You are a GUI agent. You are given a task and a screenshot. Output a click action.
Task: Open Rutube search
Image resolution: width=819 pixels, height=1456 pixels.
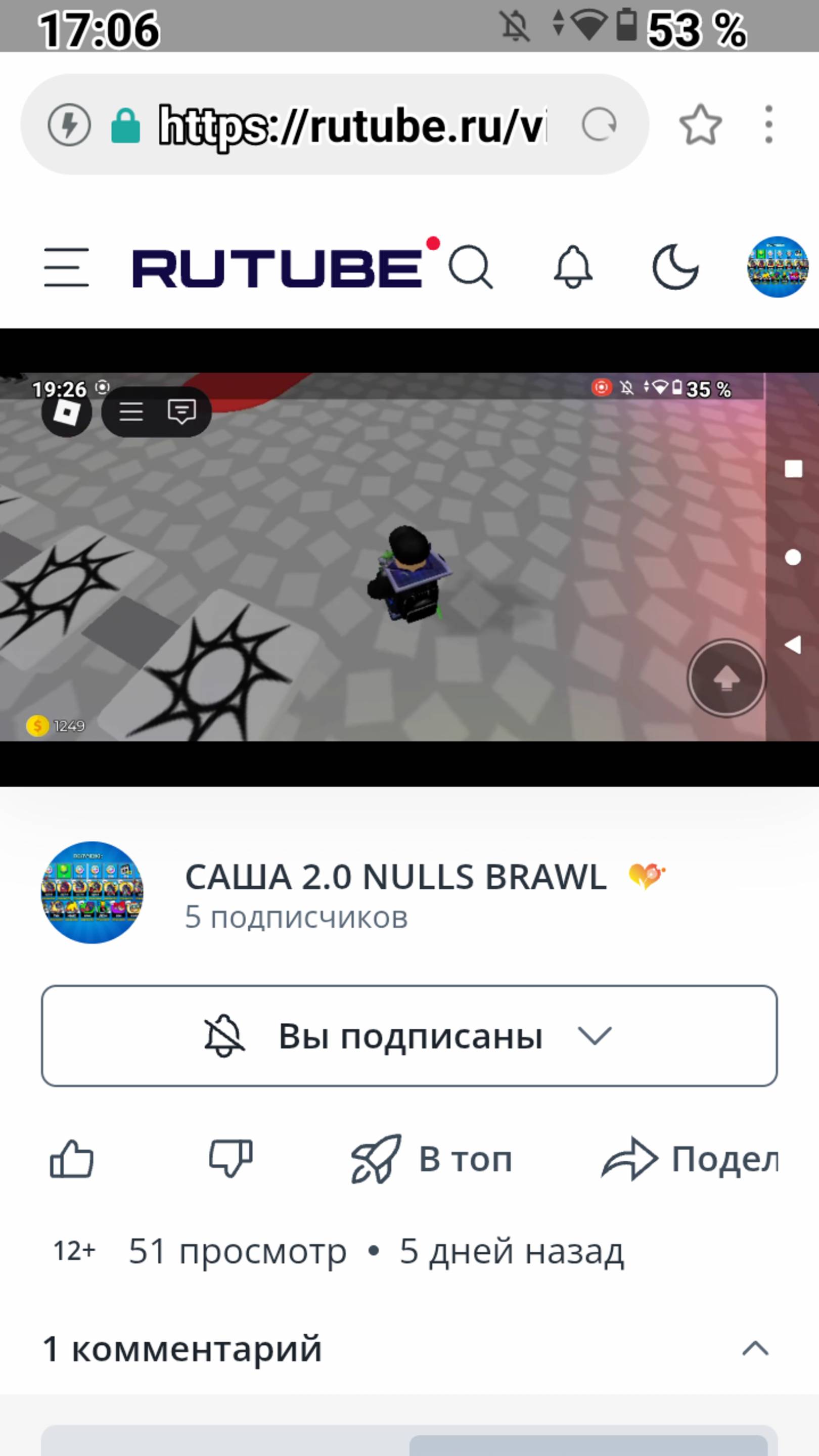click(x=470, y=267)
